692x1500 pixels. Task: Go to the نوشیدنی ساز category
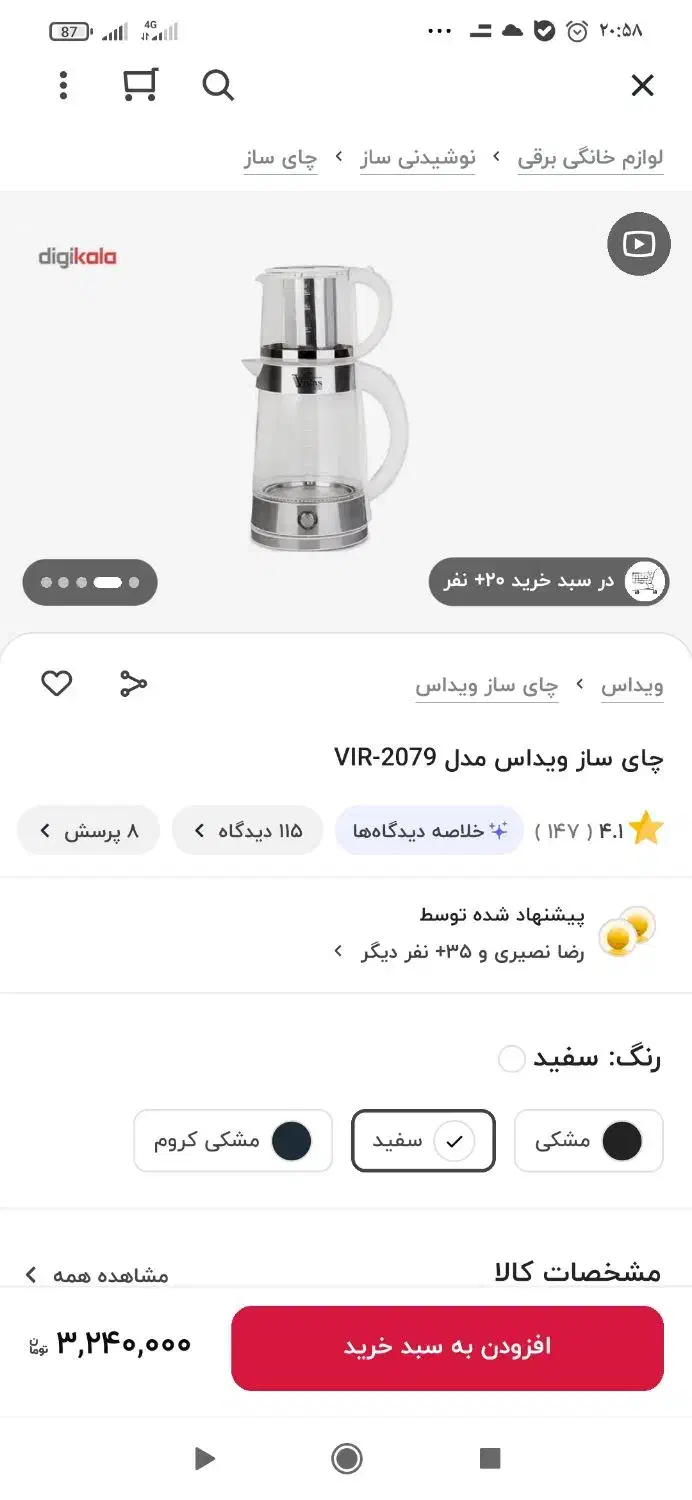click(x=418, y=158)
